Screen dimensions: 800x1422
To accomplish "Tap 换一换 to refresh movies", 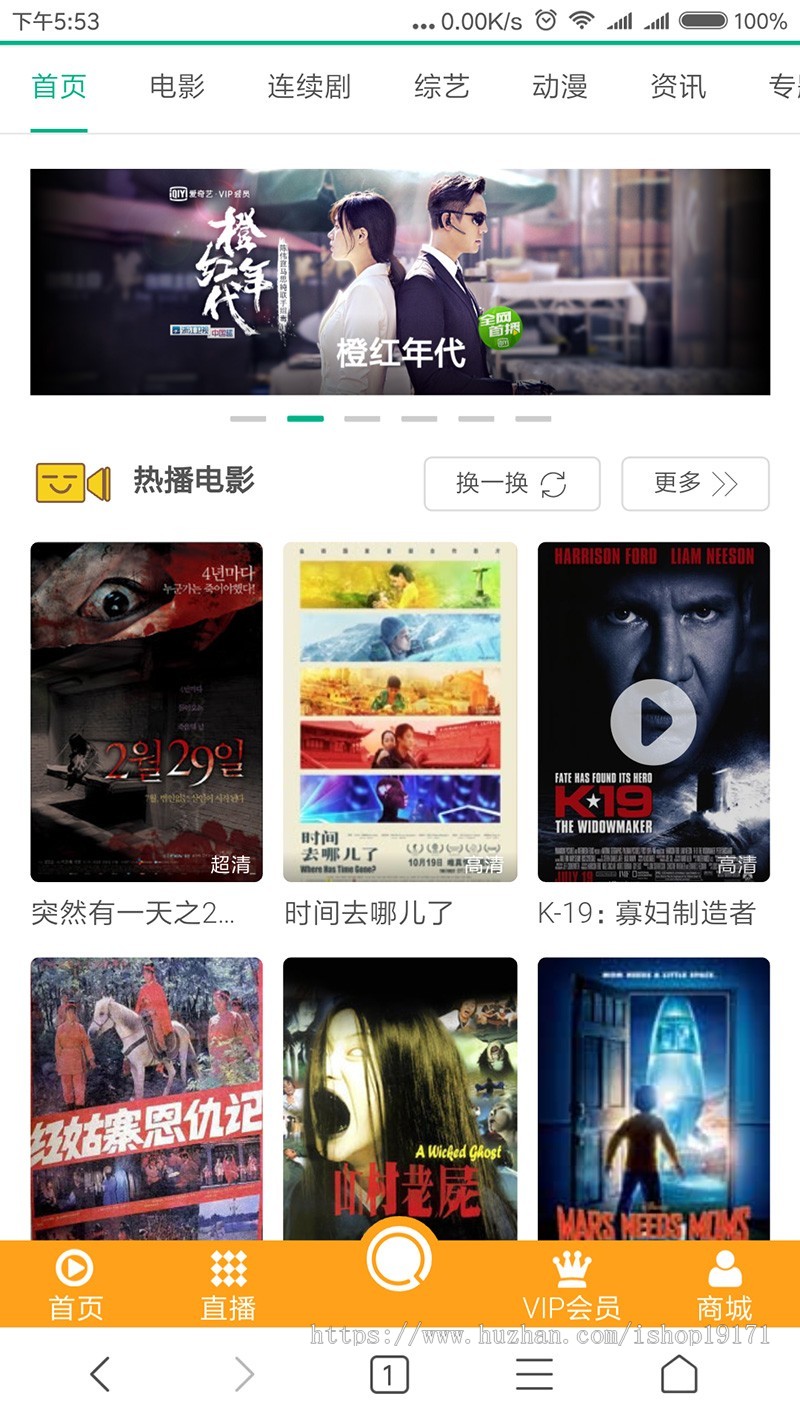I will point(511,484).
